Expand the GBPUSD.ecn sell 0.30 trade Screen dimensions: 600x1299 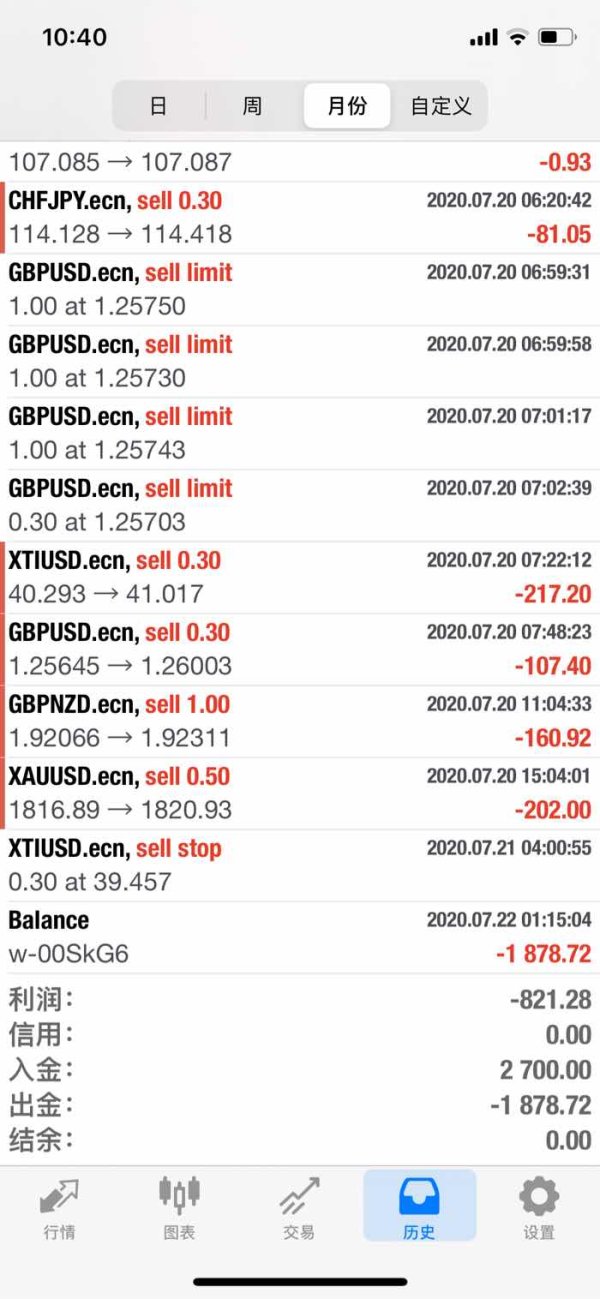click(300, 649)
